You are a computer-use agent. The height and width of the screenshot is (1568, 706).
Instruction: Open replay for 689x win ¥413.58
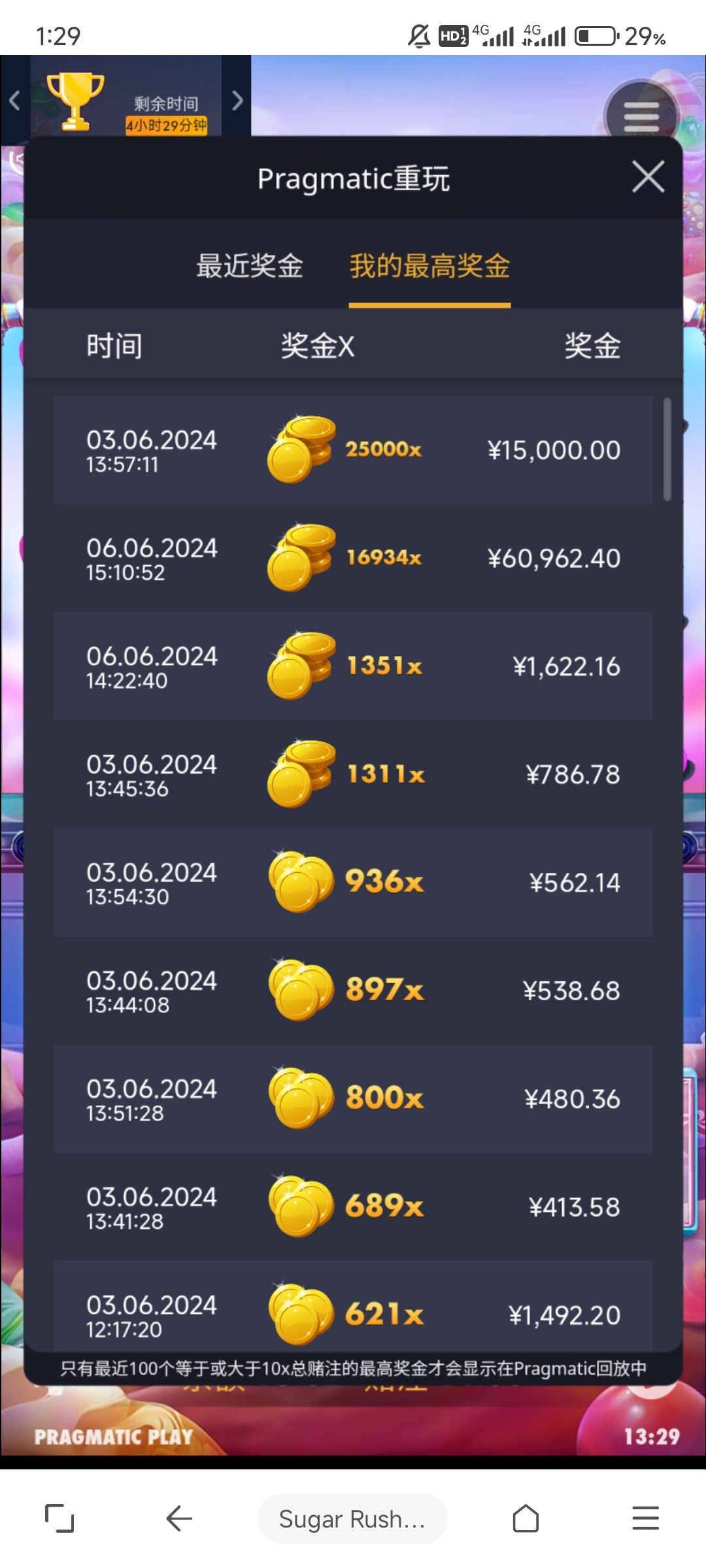point(353,1207)
